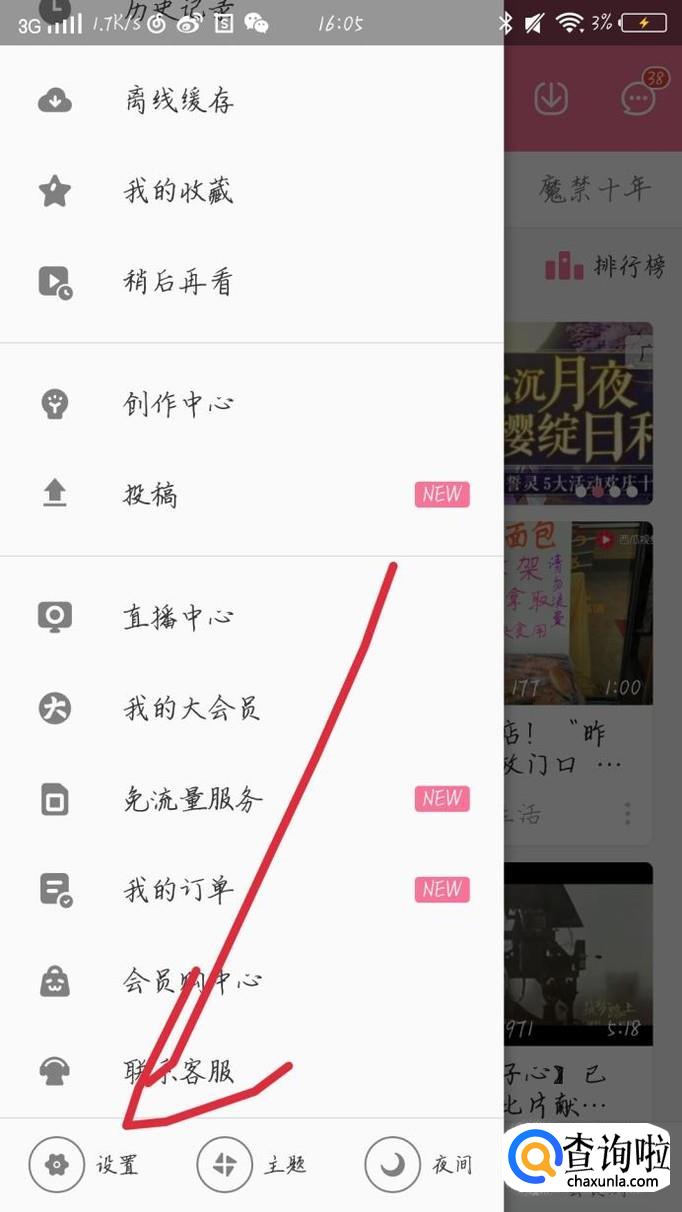Open messages icon with 38 badge
Viewport: 682px width, 1212px height.
pyautogui.click(x=638, y=98)
